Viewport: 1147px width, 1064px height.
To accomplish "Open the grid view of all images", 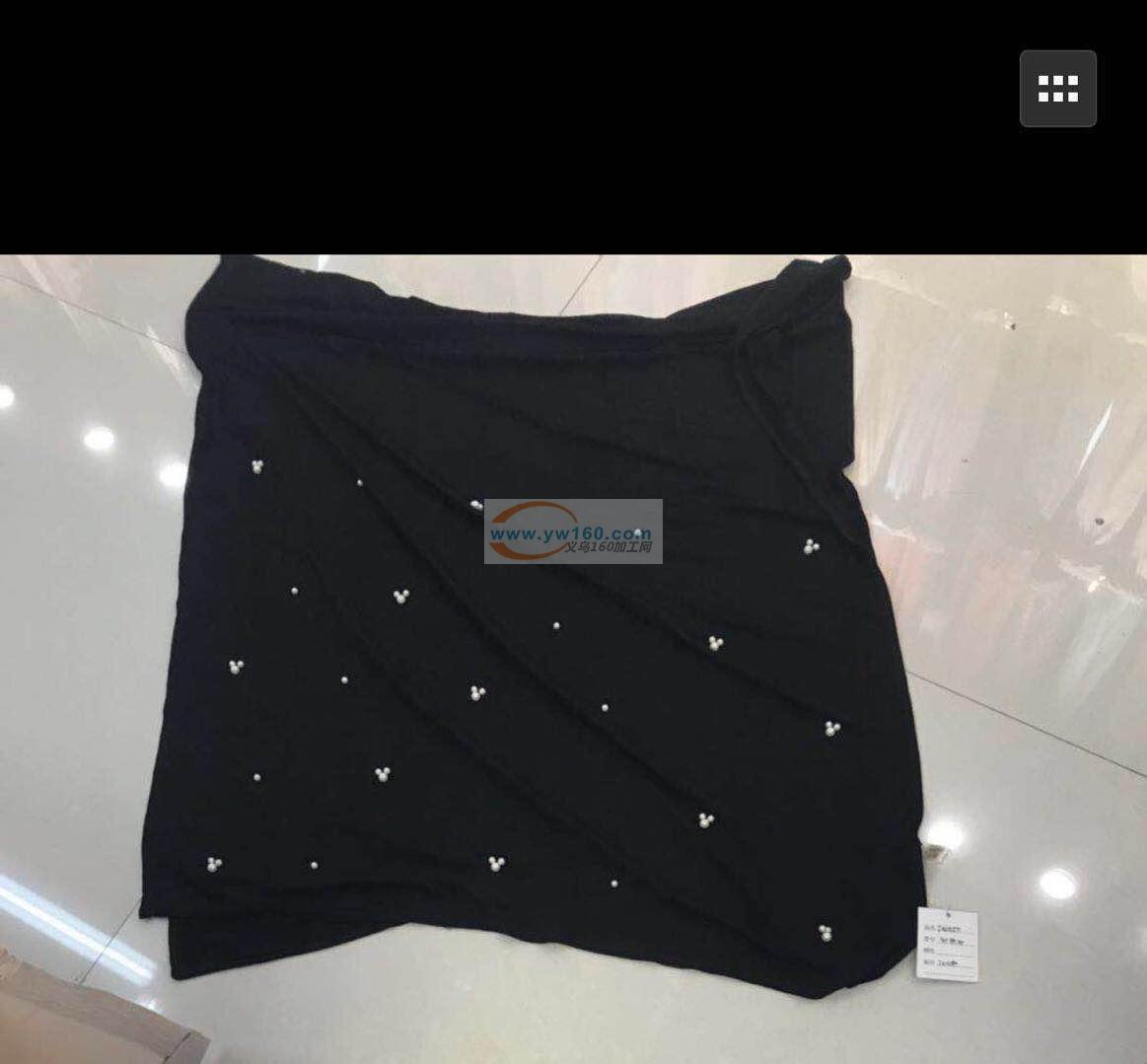I will [1057, 89].
